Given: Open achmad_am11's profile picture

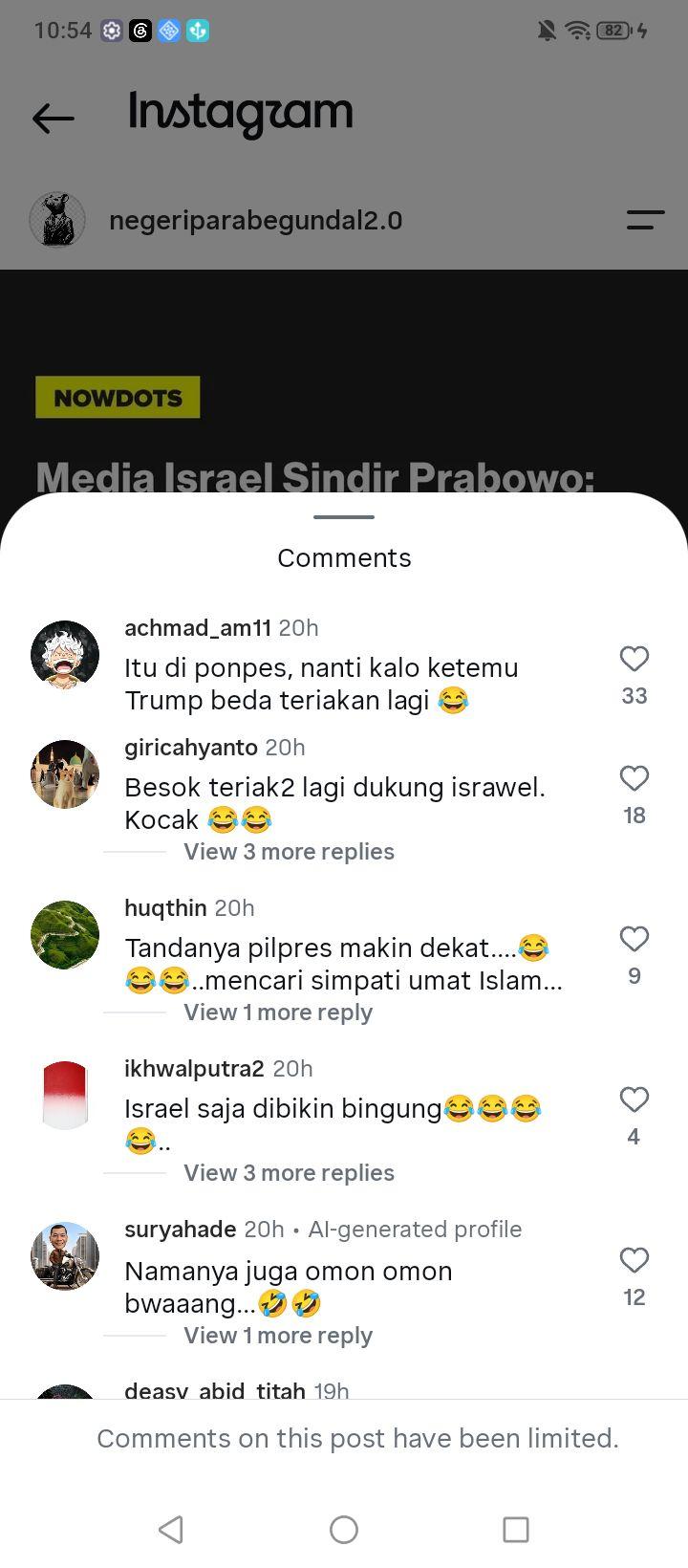Looking at the screenshot, I should point(65,655).
